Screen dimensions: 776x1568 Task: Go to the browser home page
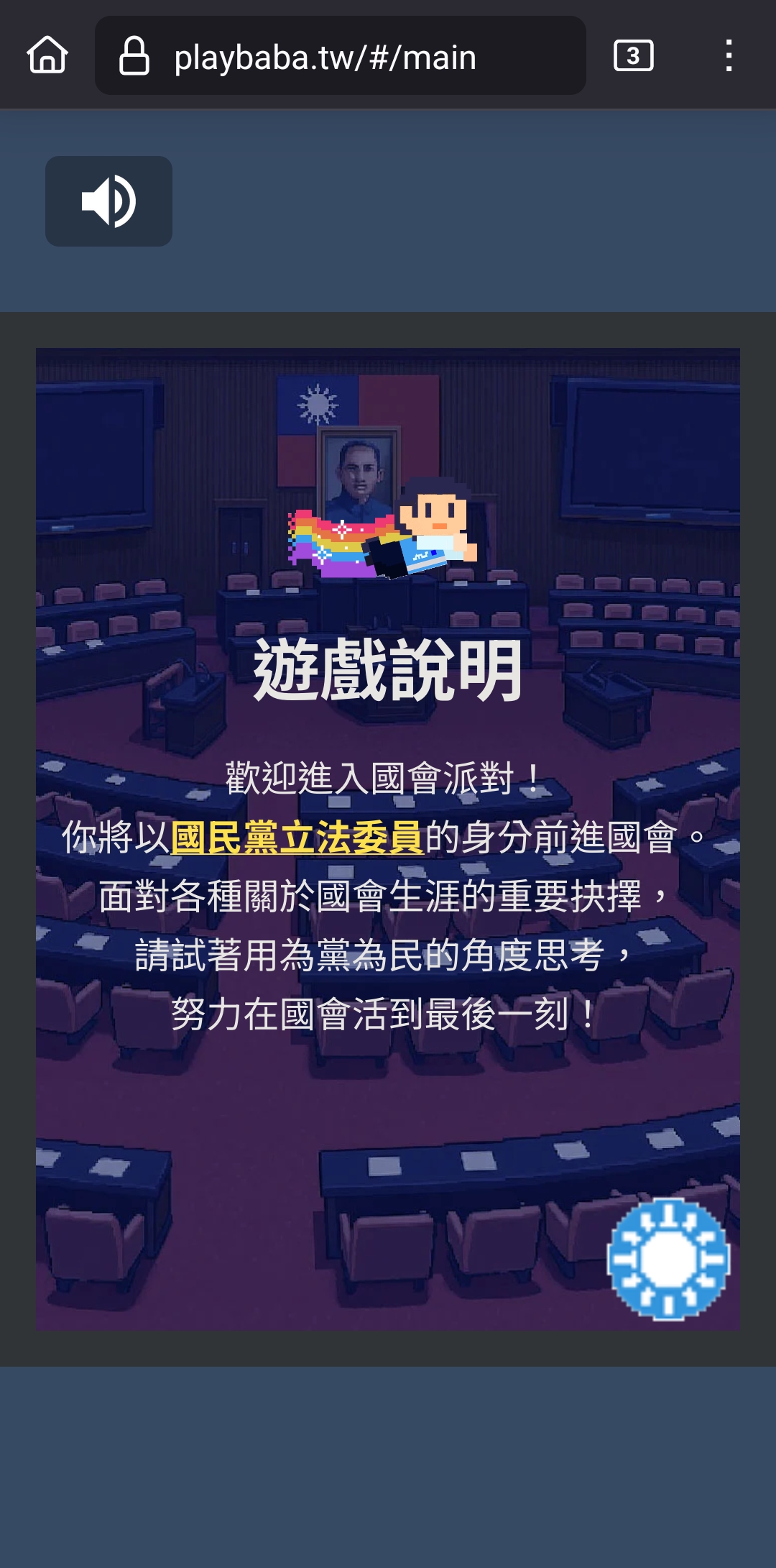click(x=47, y=55)
